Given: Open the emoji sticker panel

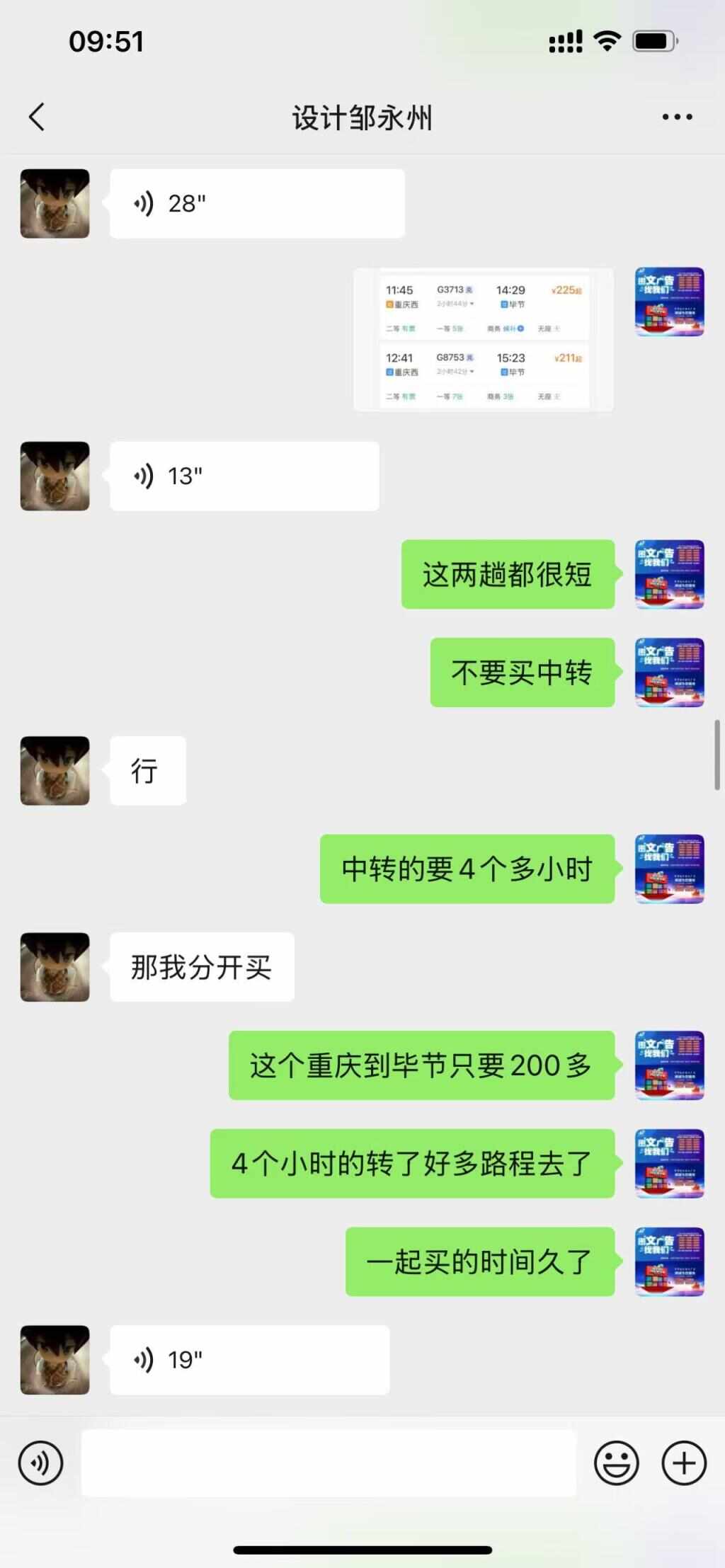Looking at the screenshot, I should click(x=616, y=1463).
